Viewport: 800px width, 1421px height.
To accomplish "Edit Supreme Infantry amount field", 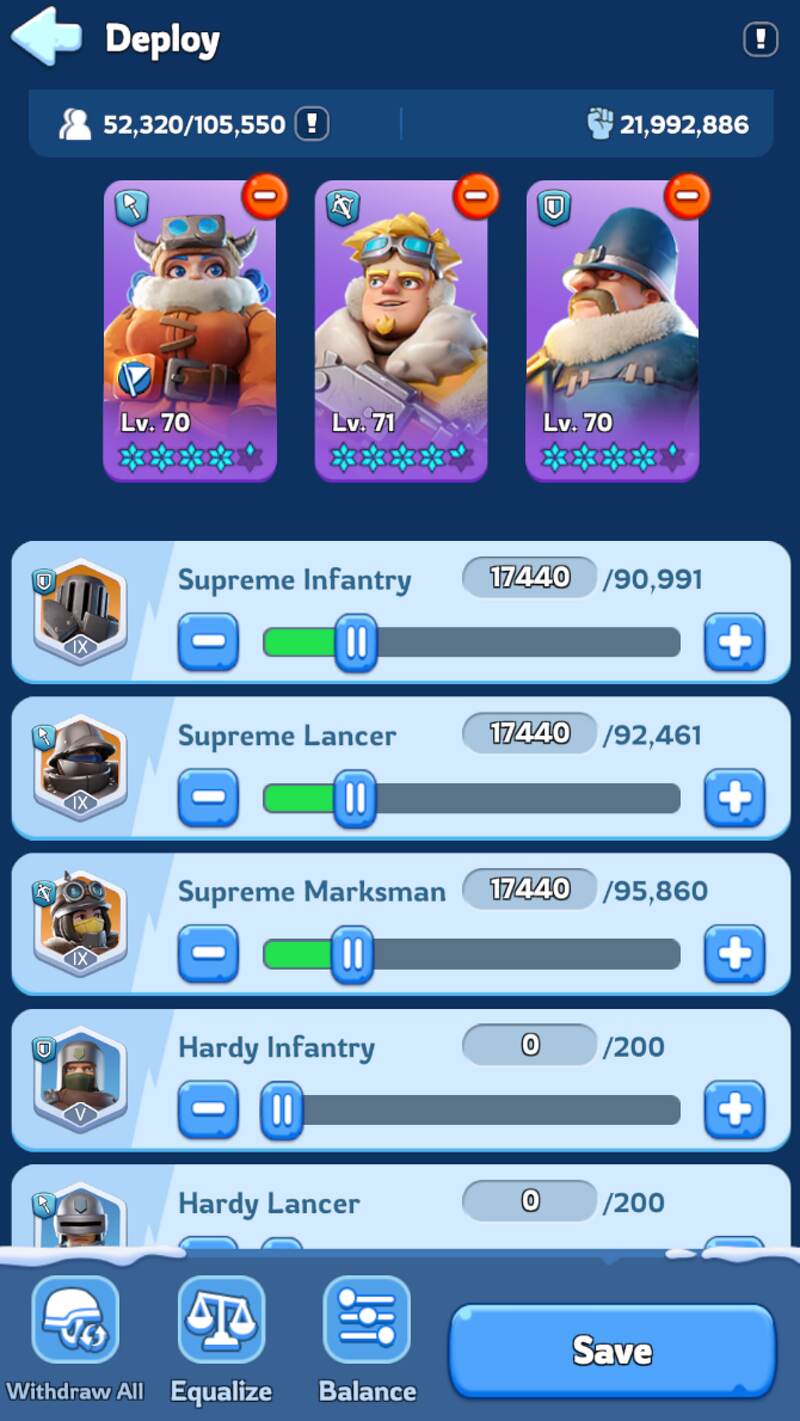I will point(529,577).
